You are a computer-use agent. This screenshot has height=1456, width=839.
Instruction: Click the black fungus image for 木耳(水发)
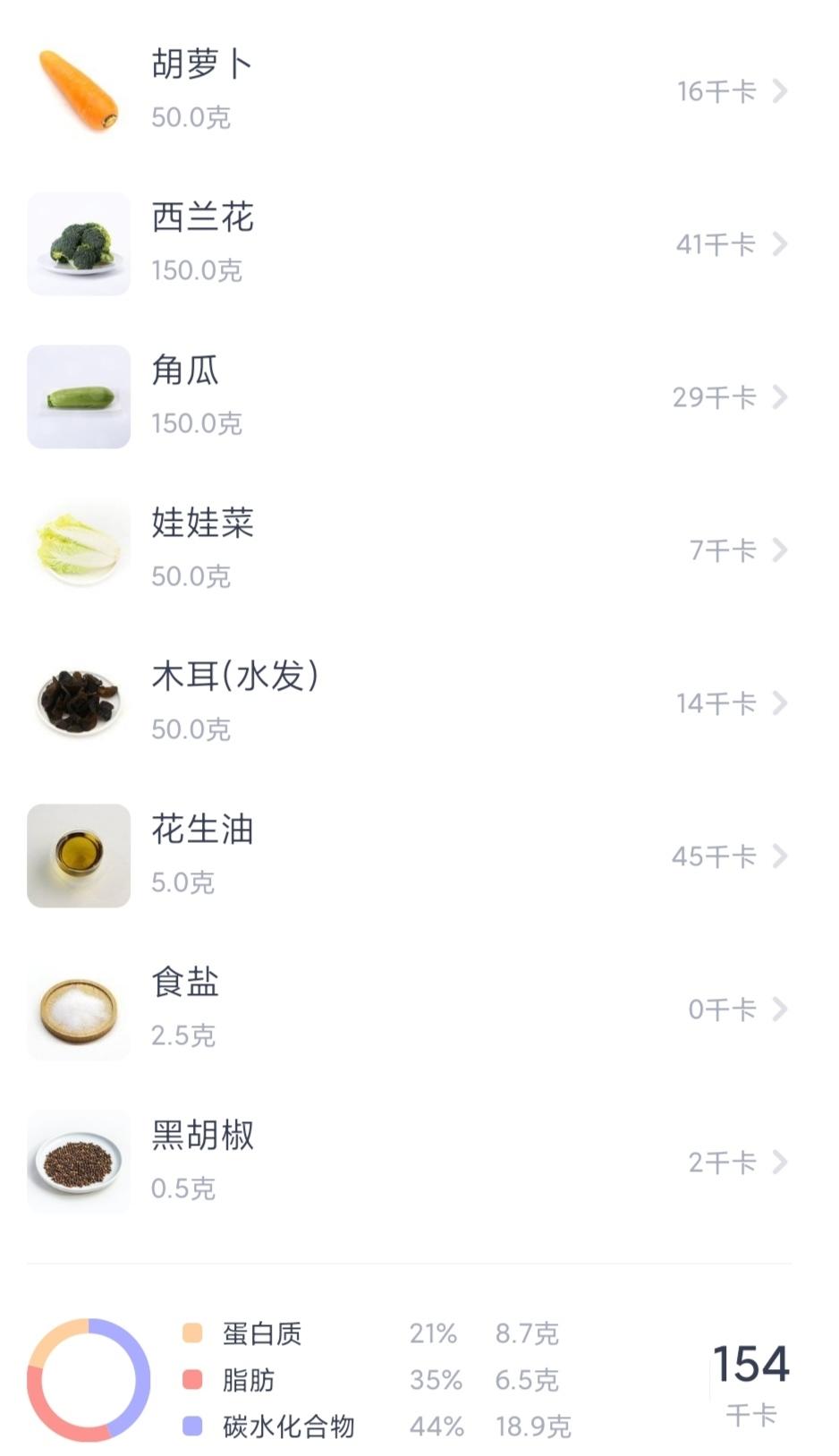click(78, 702)
